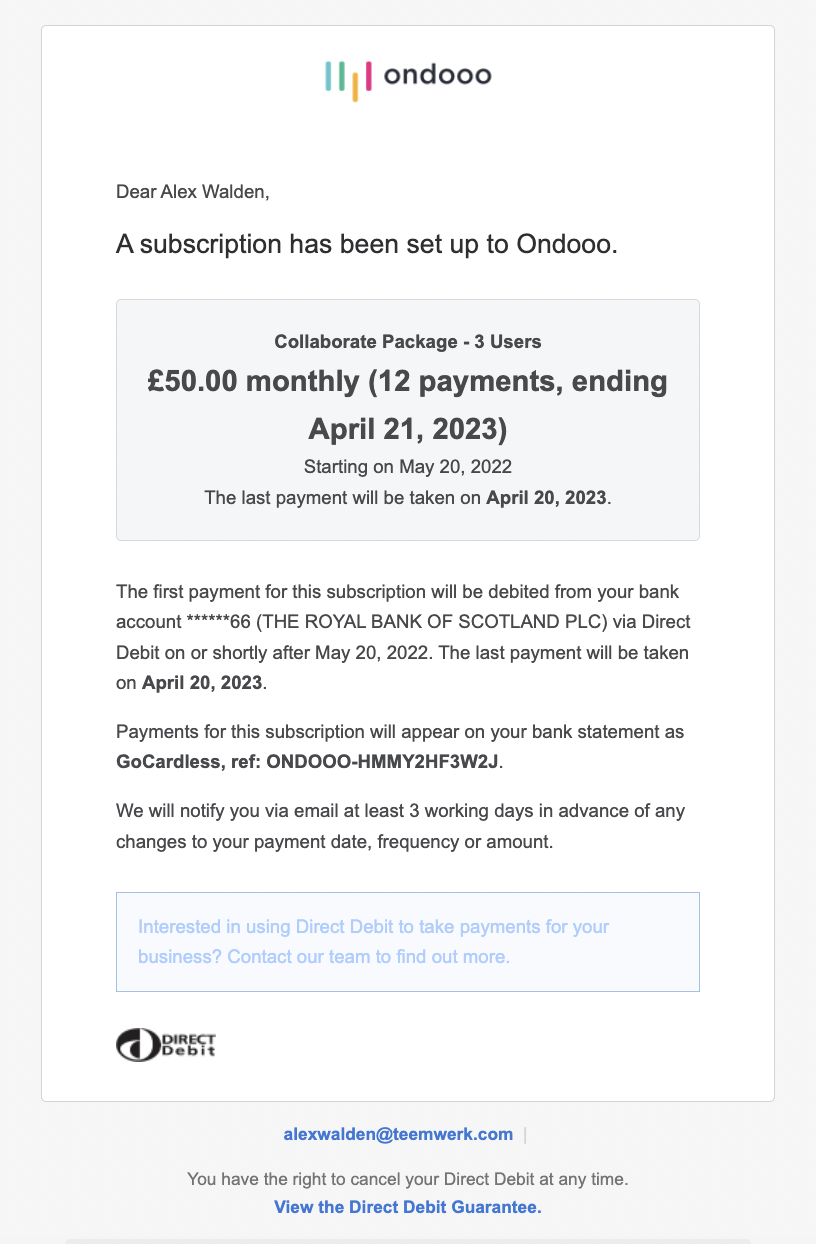Open the Direct Debit business contact link
Image resolution: width=816 pixels, height=1244 pixels.
tap(373, 941)
